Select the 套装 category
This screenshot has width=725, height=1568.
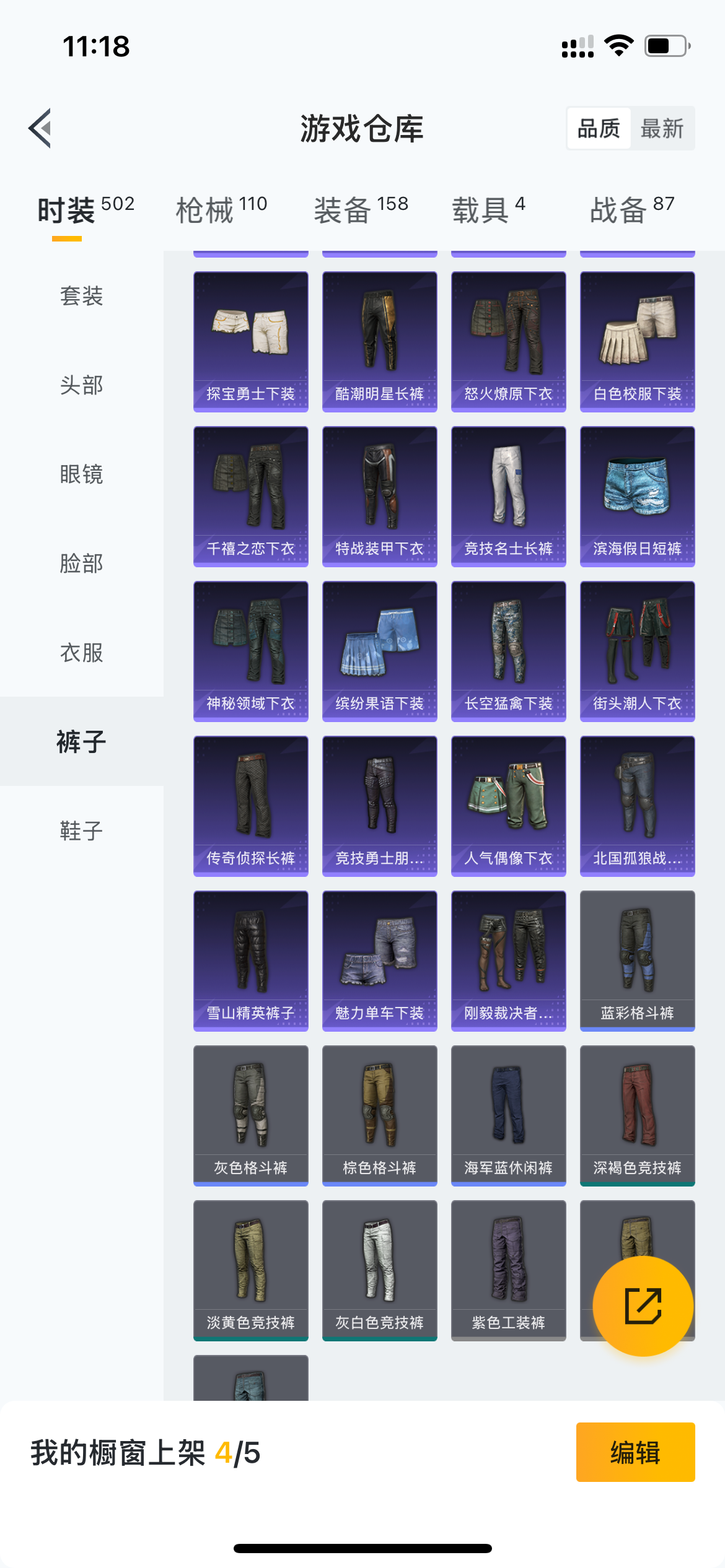tap(81, 296)
